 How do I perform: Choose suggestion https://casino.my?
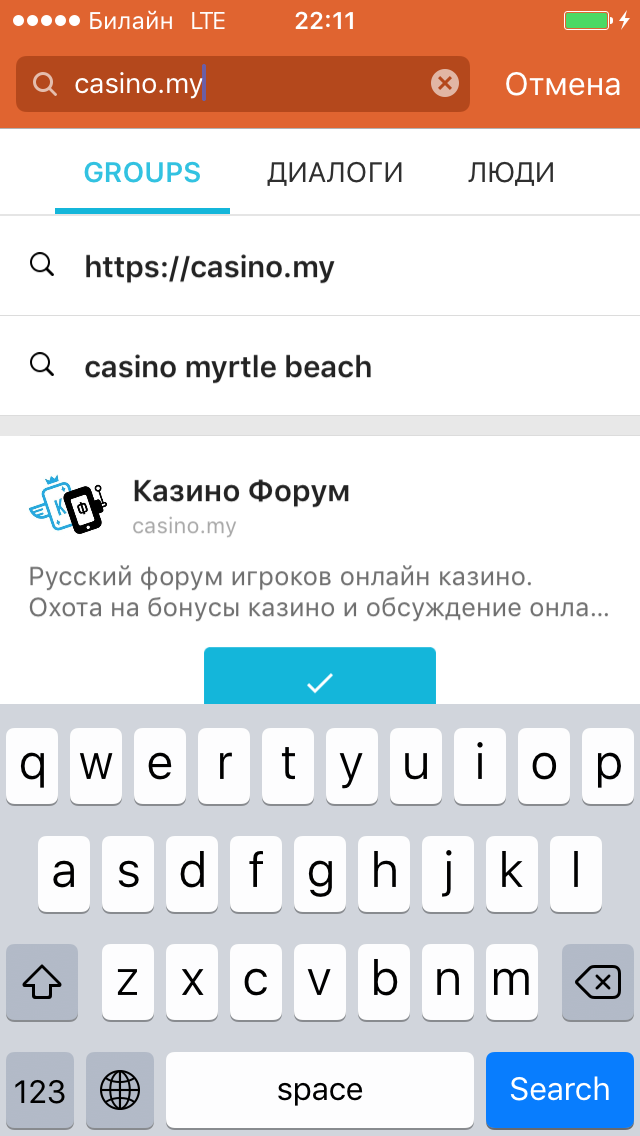(x=320, y=266)
